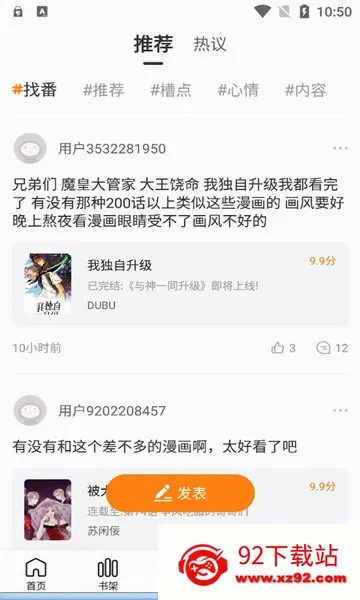View the profile avatar of 用户9202208457

(x=30, y=411)
